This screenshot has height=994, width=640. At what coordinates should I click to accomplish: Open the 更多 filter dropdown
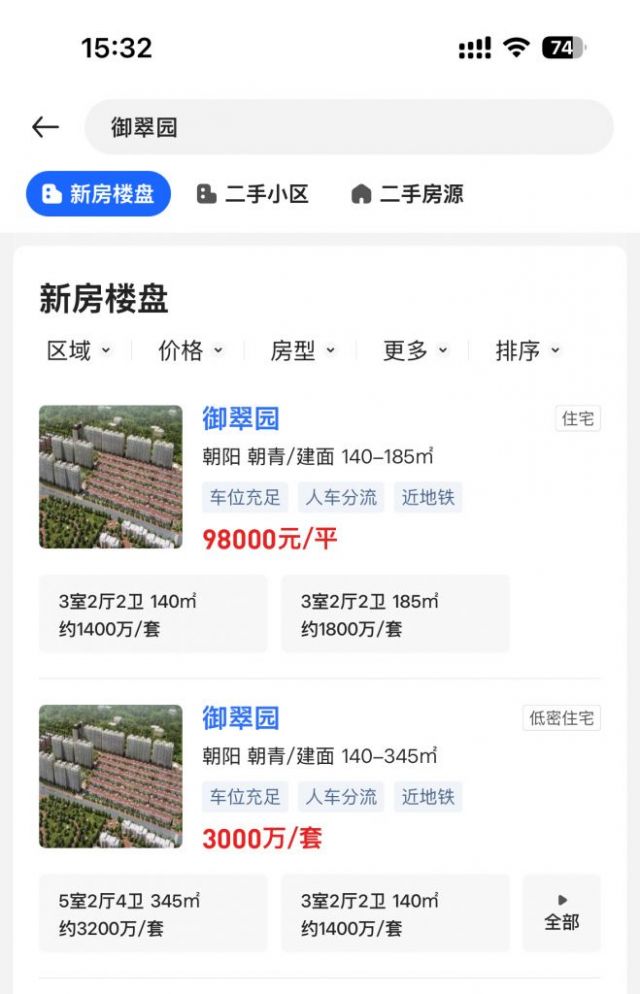[x=415, y=351]
